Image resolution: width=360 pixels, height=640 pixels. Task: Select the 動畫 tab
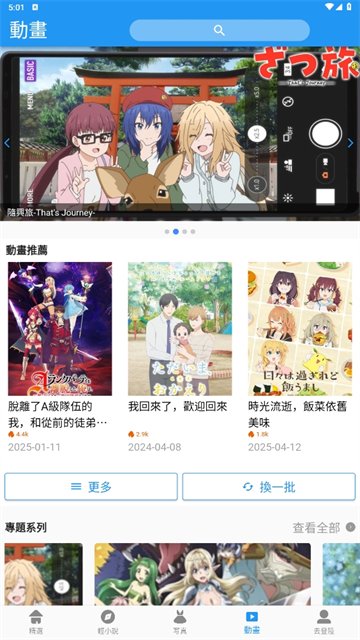click(x=252, y=622)
